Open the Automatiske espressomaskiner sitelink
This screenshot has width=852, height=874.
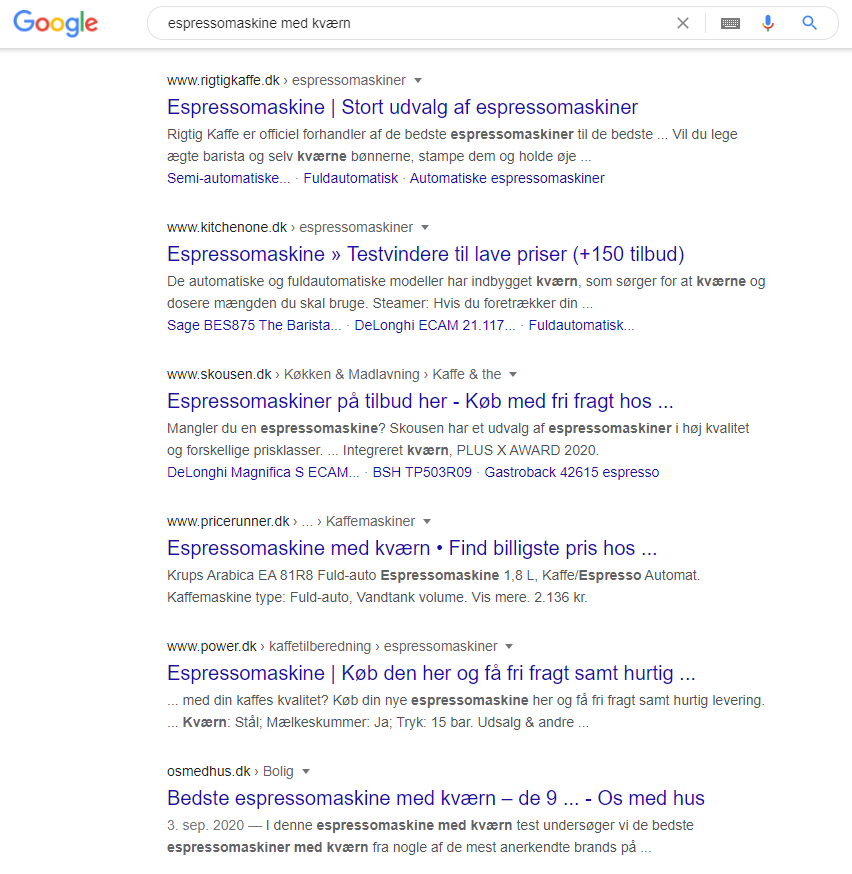pos(507,178)
